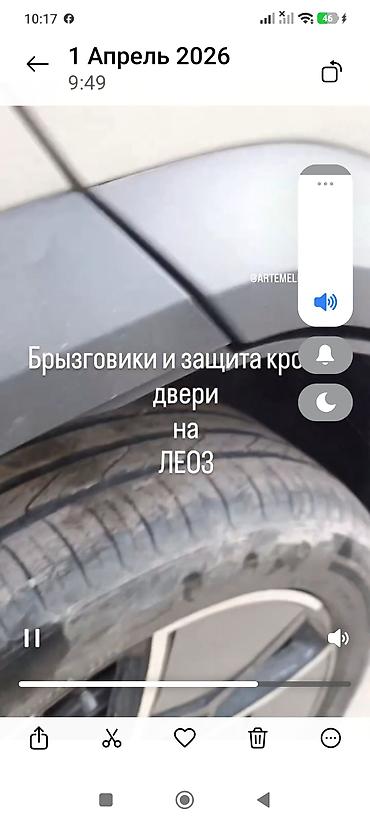The width and height of the screenshot is (370, 822).
Task: Tap the media volume slider
Action: click(x=325, y=245)
